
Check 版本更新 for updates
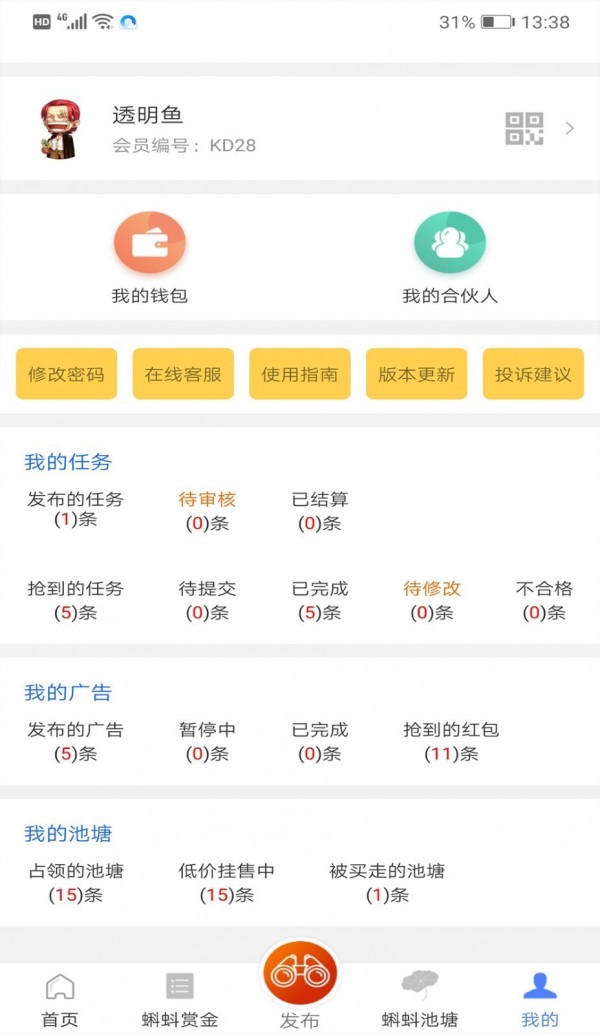coord(416,374)
